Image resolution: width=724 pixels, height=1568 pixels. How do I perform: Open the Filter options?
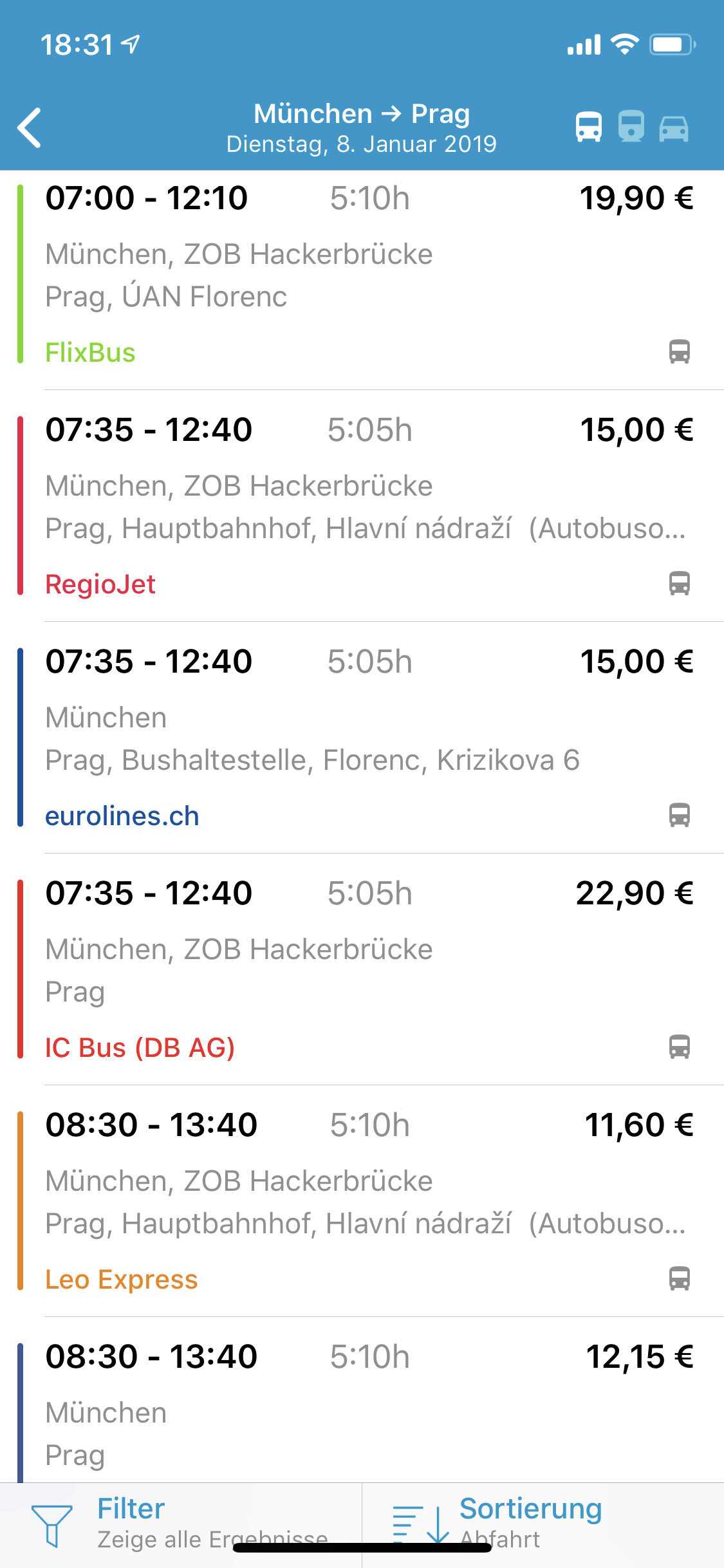(181, 1525)
